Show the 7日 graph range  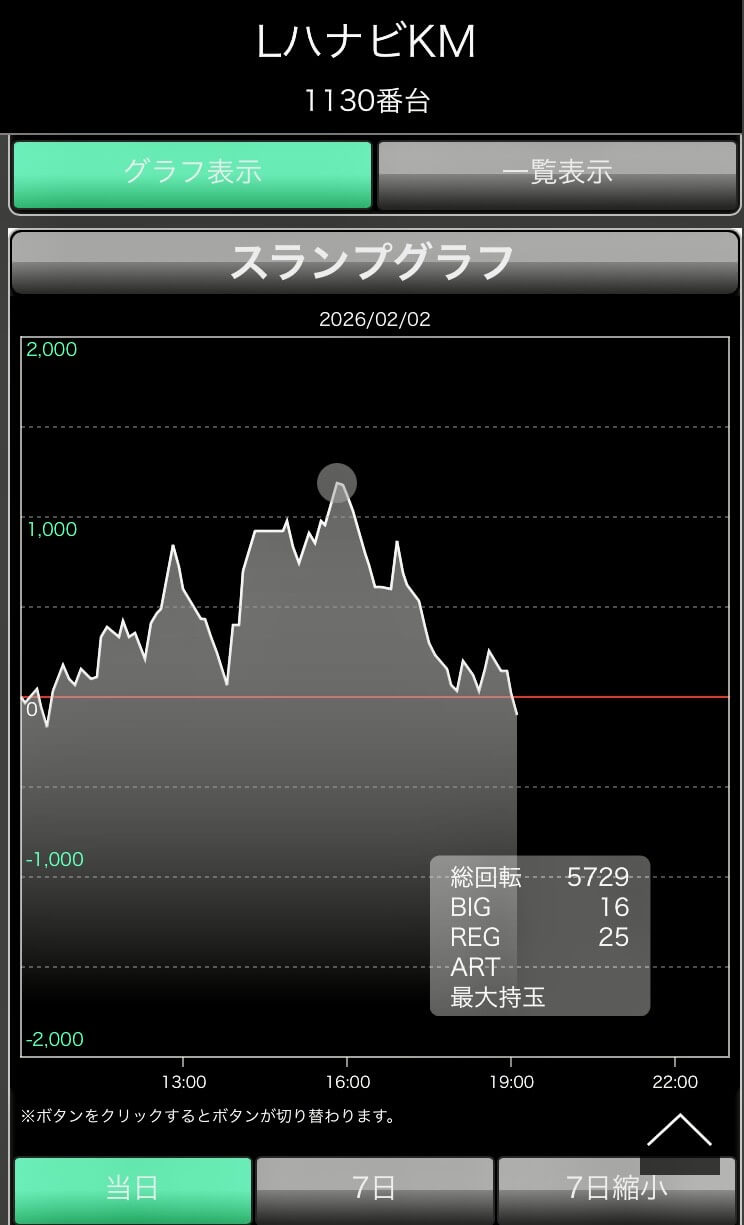[x=375, y=1189]
